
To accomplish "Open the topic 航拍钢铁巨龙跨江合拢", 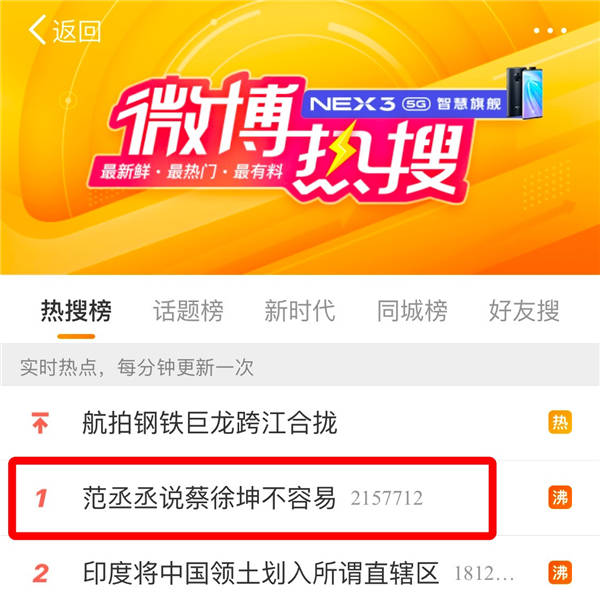I will [210, 423].
